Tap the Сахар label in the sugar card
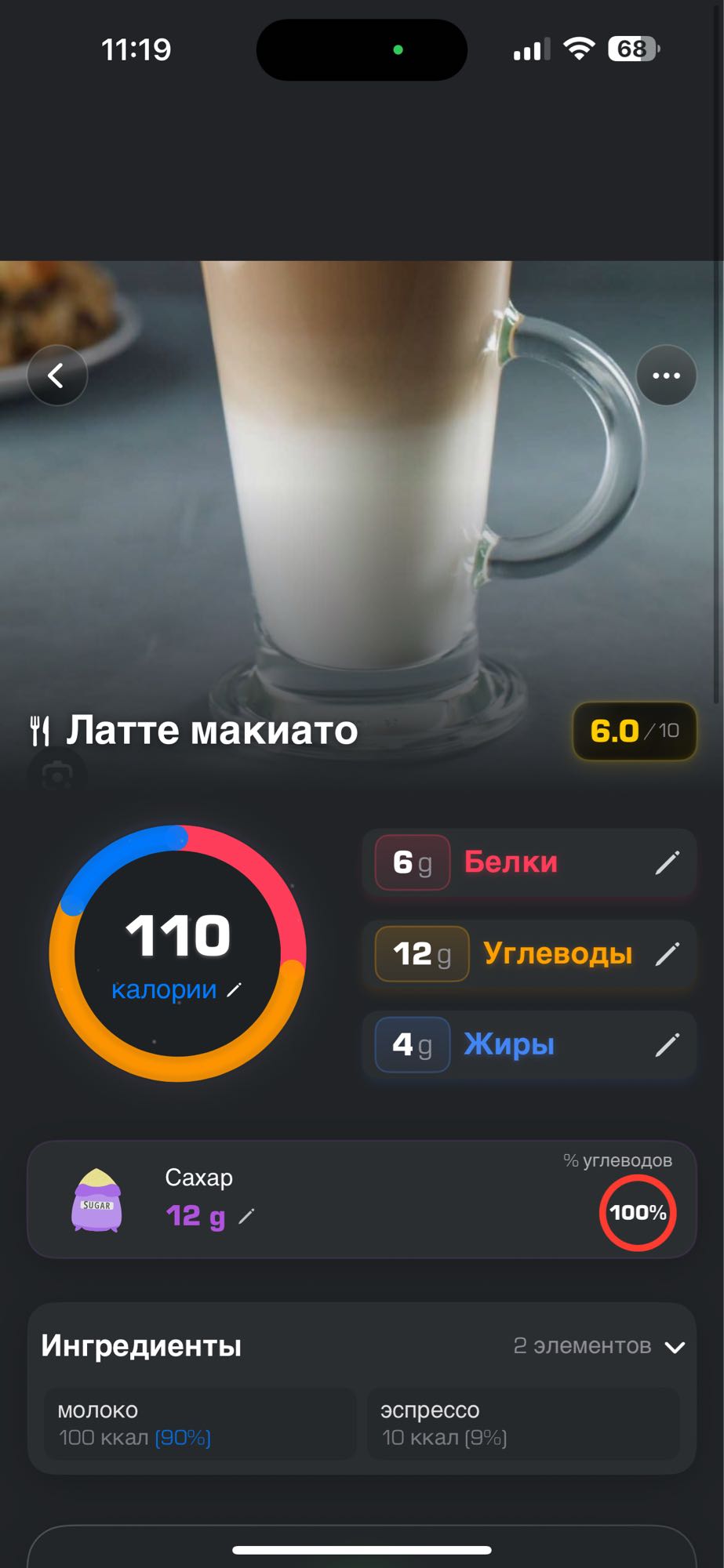Viewport: 724px width, 1568px height. tap(198, 1177)
